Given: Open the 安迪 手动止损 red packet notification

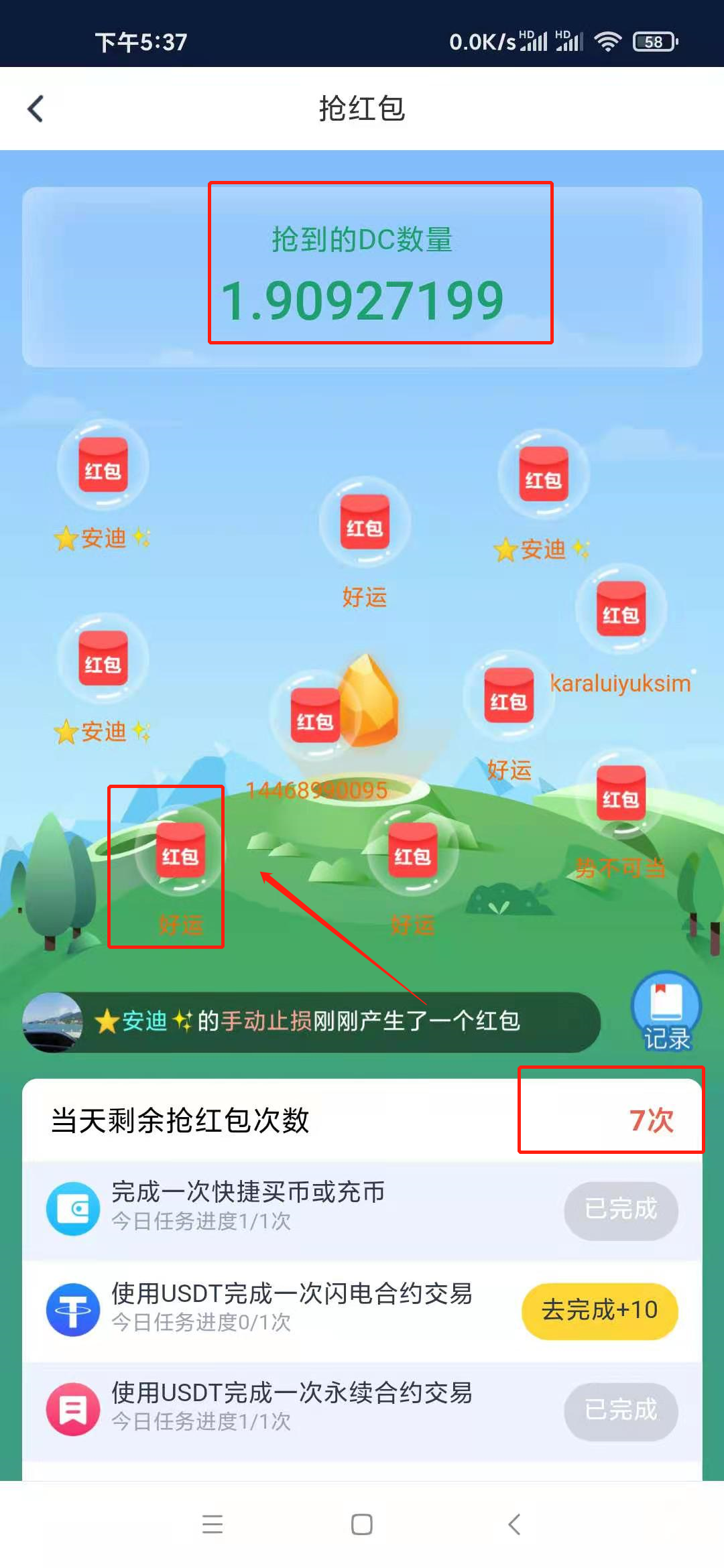Looking at the screenshot, I should coord(312,1021).
